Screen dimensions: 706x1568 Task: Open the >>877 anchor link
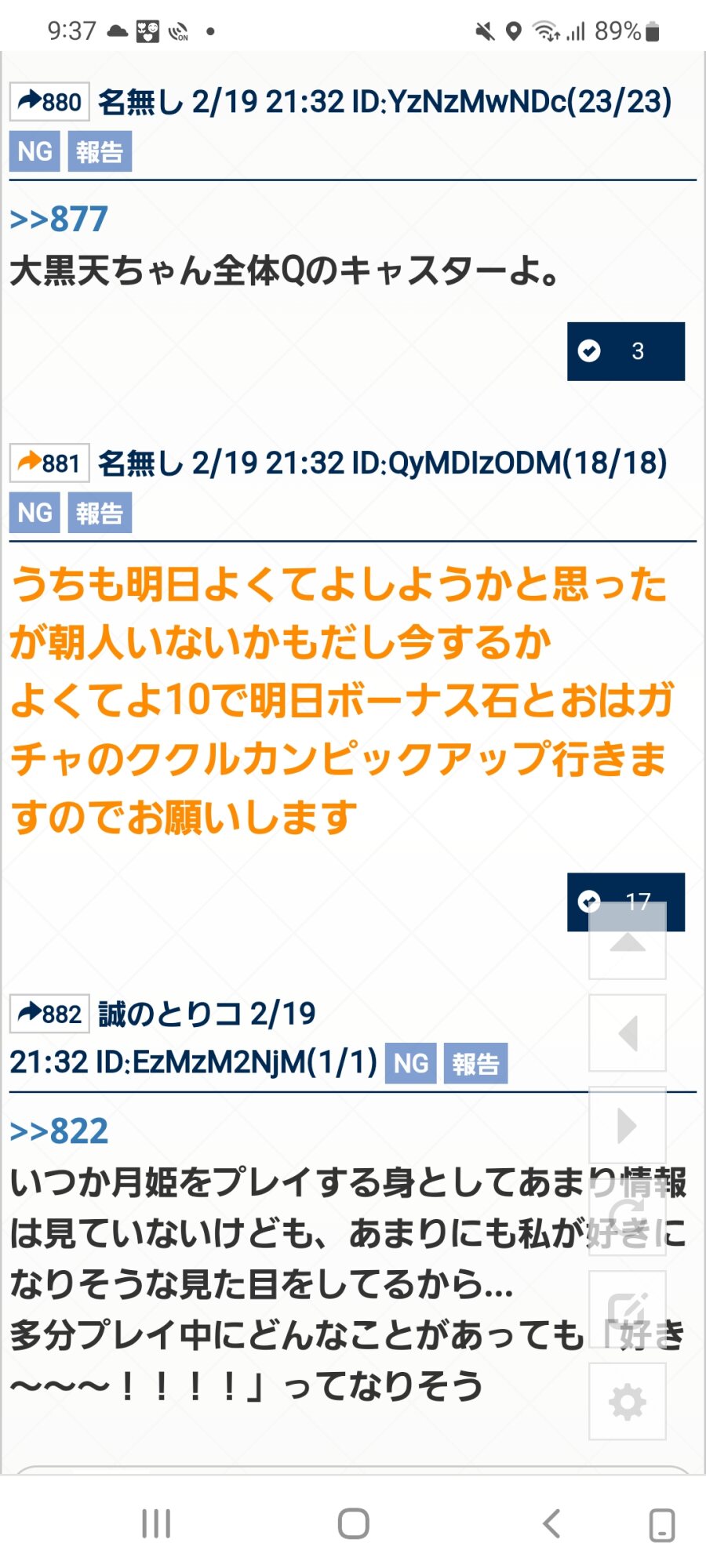click(59, 219)
